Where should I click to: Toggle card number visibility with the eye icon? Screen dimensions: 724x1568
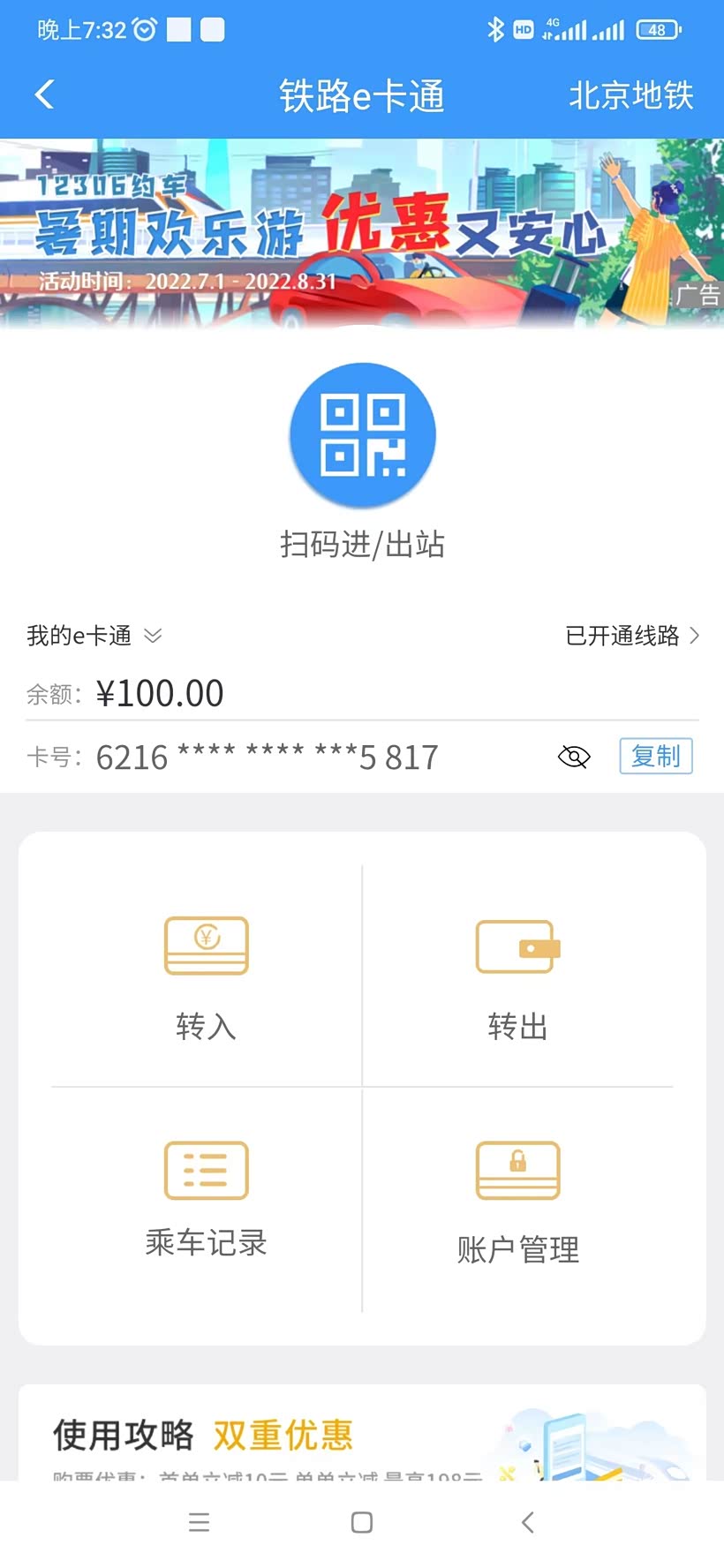(x=574, y=757)
